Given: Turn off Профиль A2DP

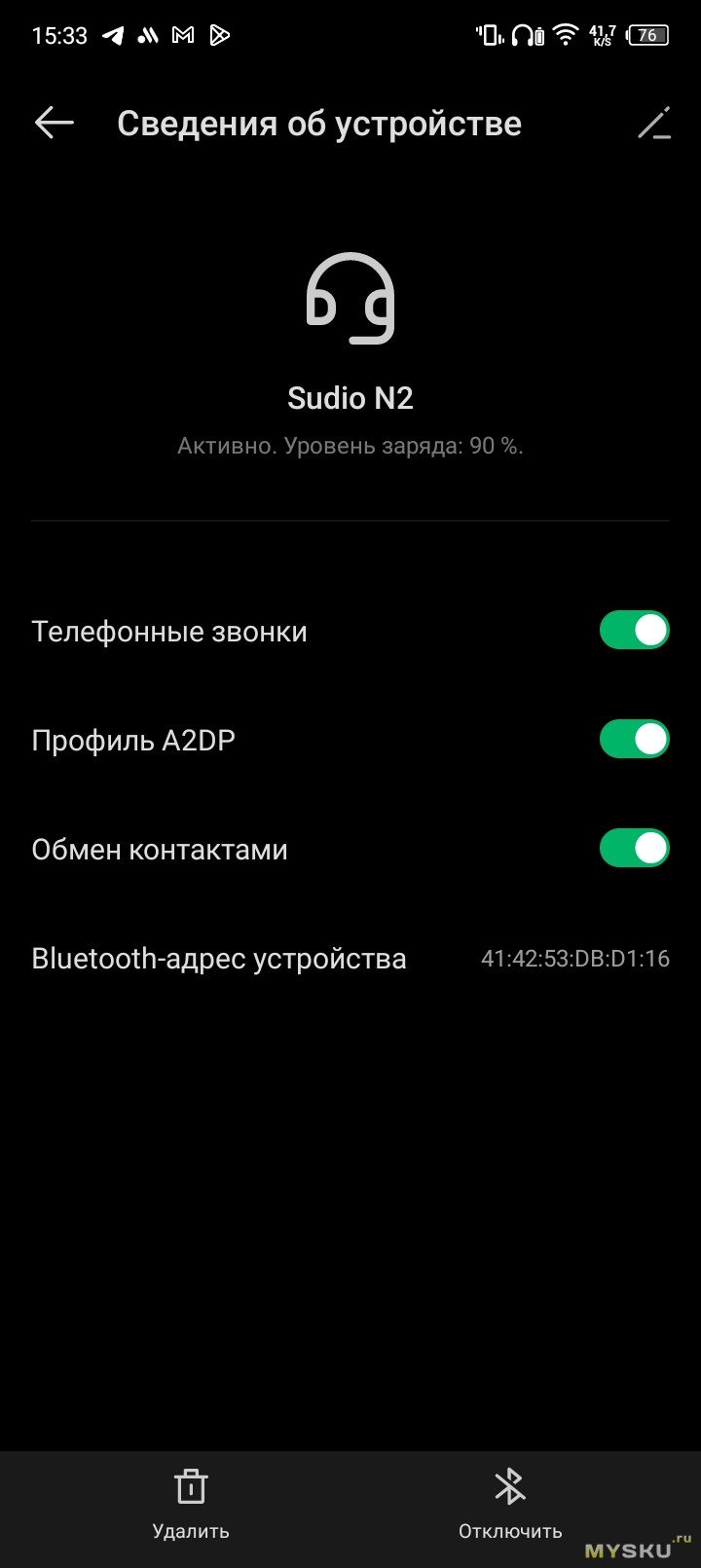Looking at the screenshot, I should coord(634,740).
